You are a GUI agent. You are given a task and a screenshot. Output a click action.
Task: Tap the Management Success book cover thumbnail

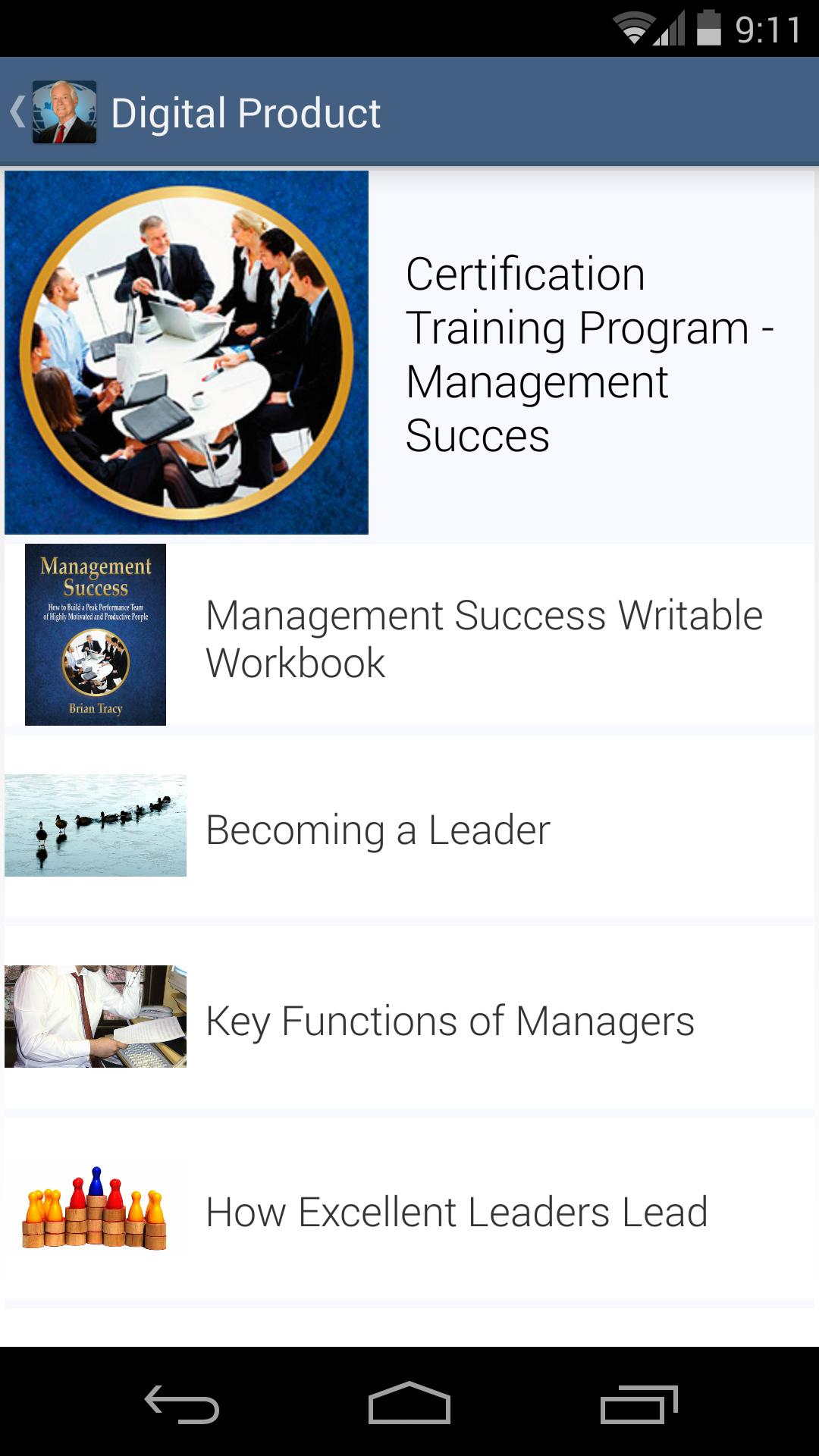[95, 635]
